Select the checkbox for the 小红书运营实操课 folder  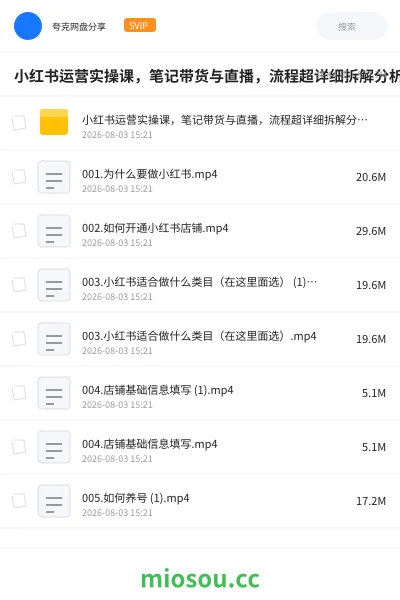pyautogui.click(x=19, y=123)
